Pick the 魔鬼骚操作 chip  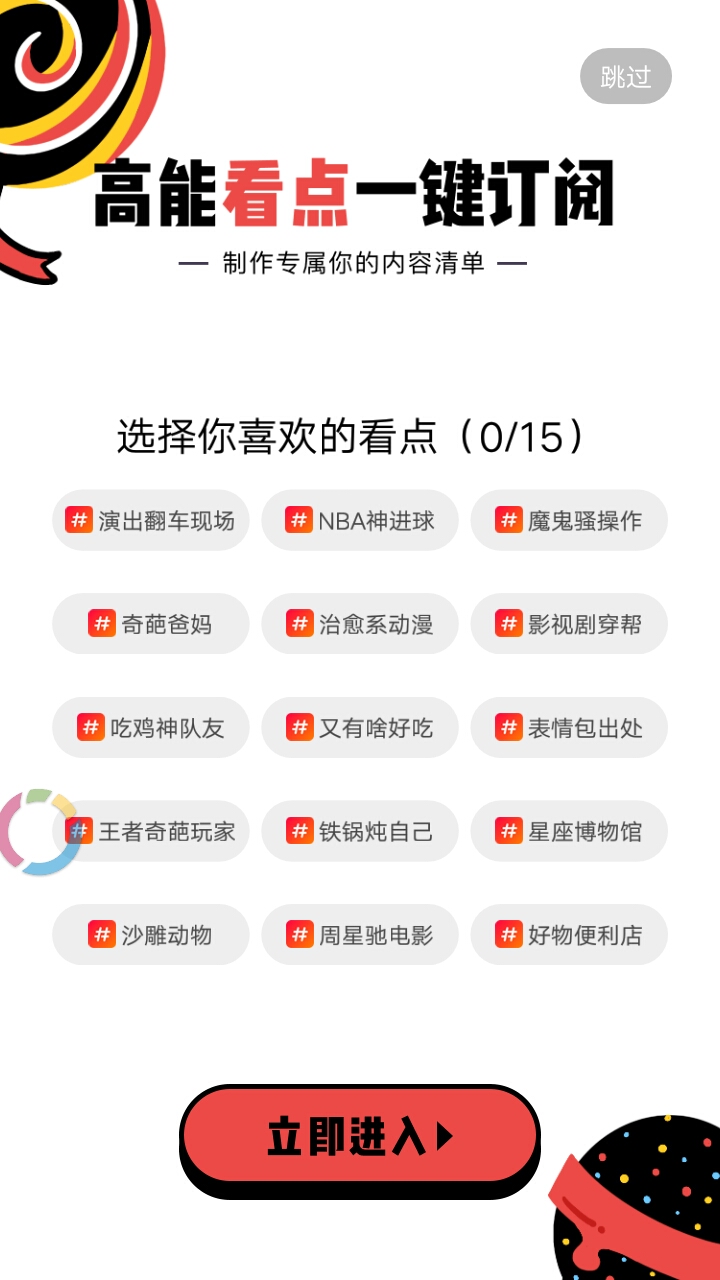(569, 520)
